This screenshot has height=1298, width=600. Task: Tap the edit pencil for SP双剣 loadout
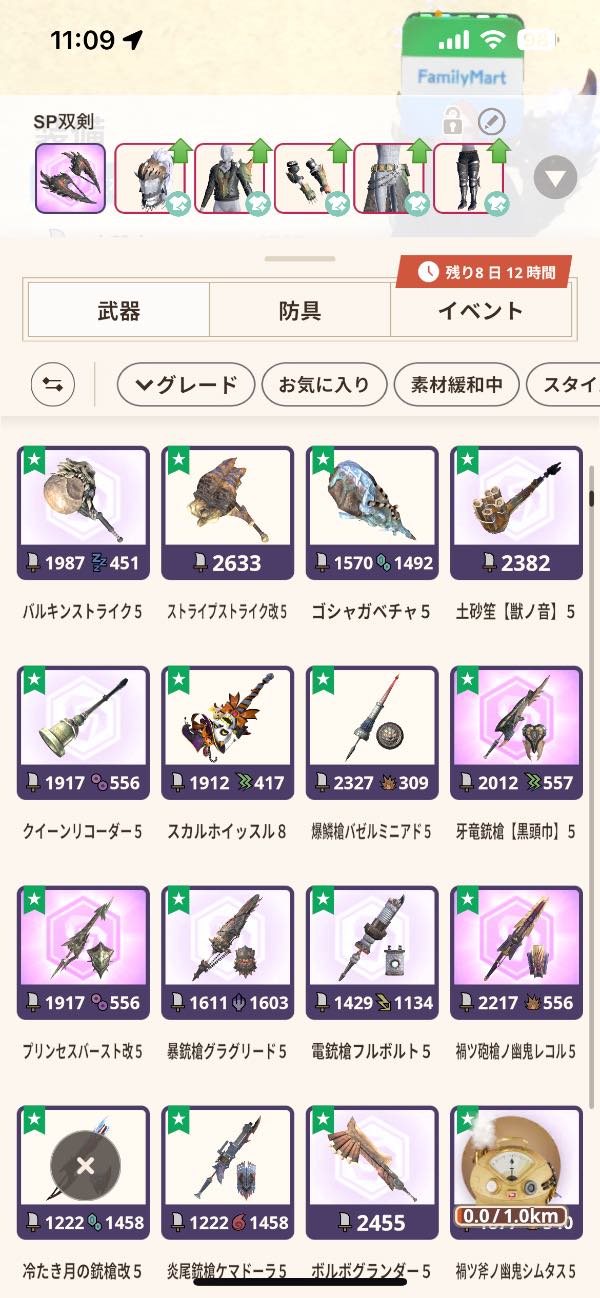[491, 123]
